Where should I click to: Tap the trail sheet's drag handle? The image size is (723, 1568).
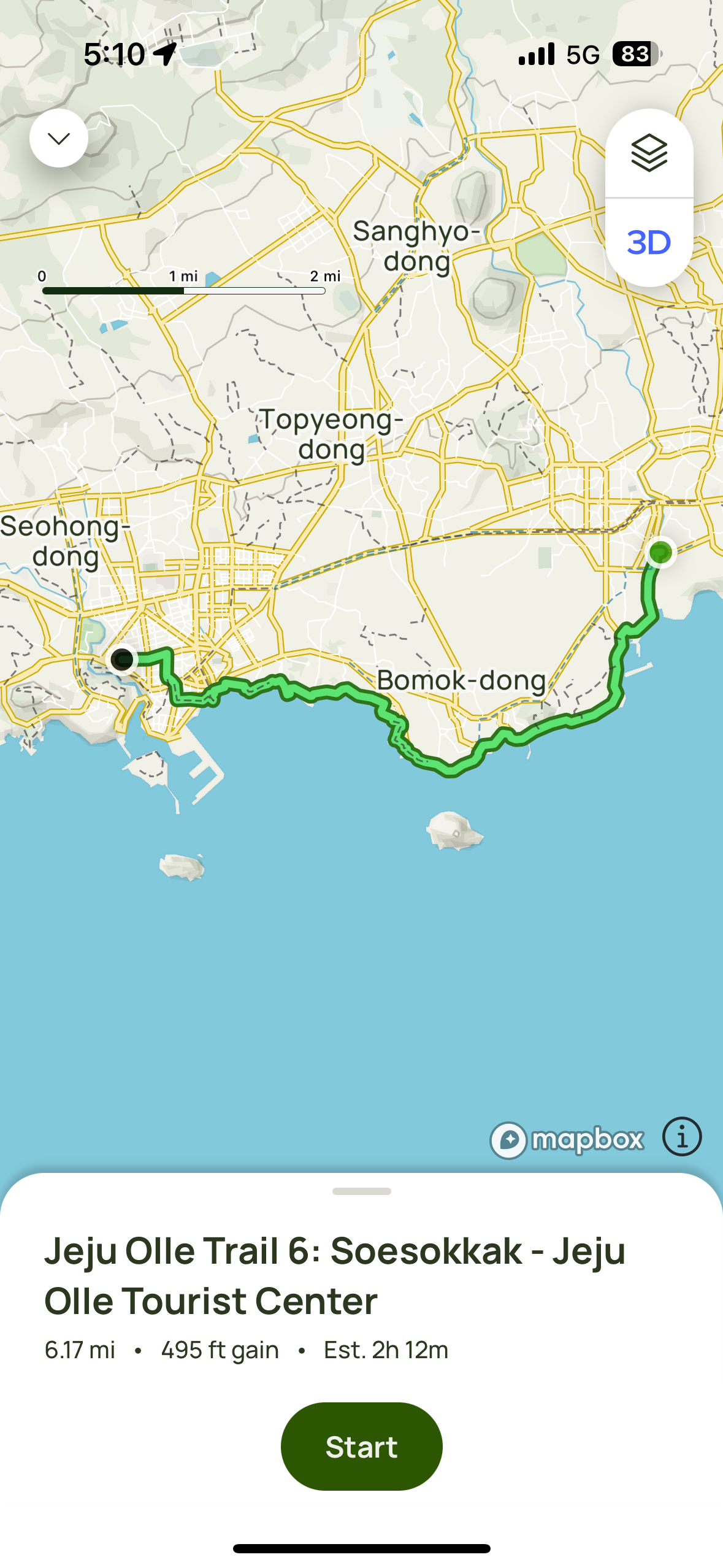coord(361,1191)
